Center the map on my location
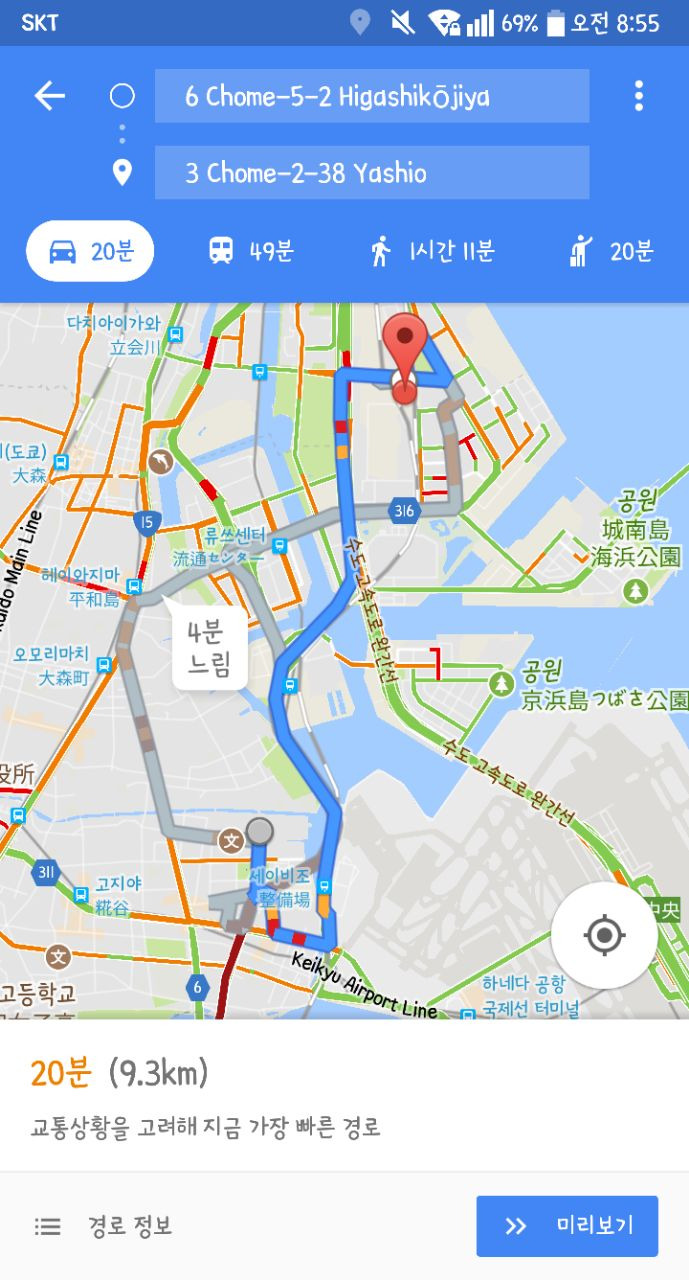The width and height of the screenshot is (689, 1280). [604, 936]
